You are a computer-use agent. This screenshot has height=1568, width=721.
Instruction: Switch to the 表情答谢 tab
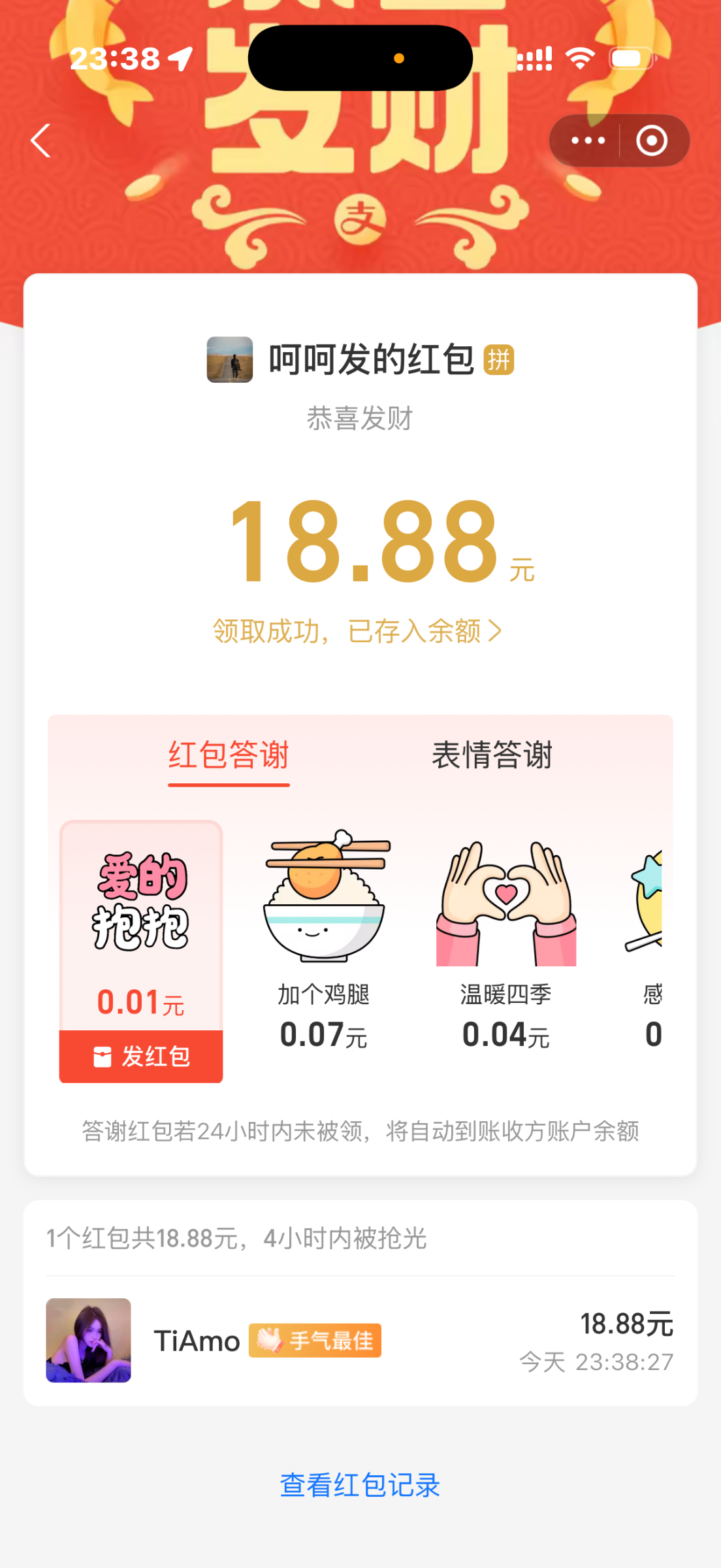click(492, 756)
